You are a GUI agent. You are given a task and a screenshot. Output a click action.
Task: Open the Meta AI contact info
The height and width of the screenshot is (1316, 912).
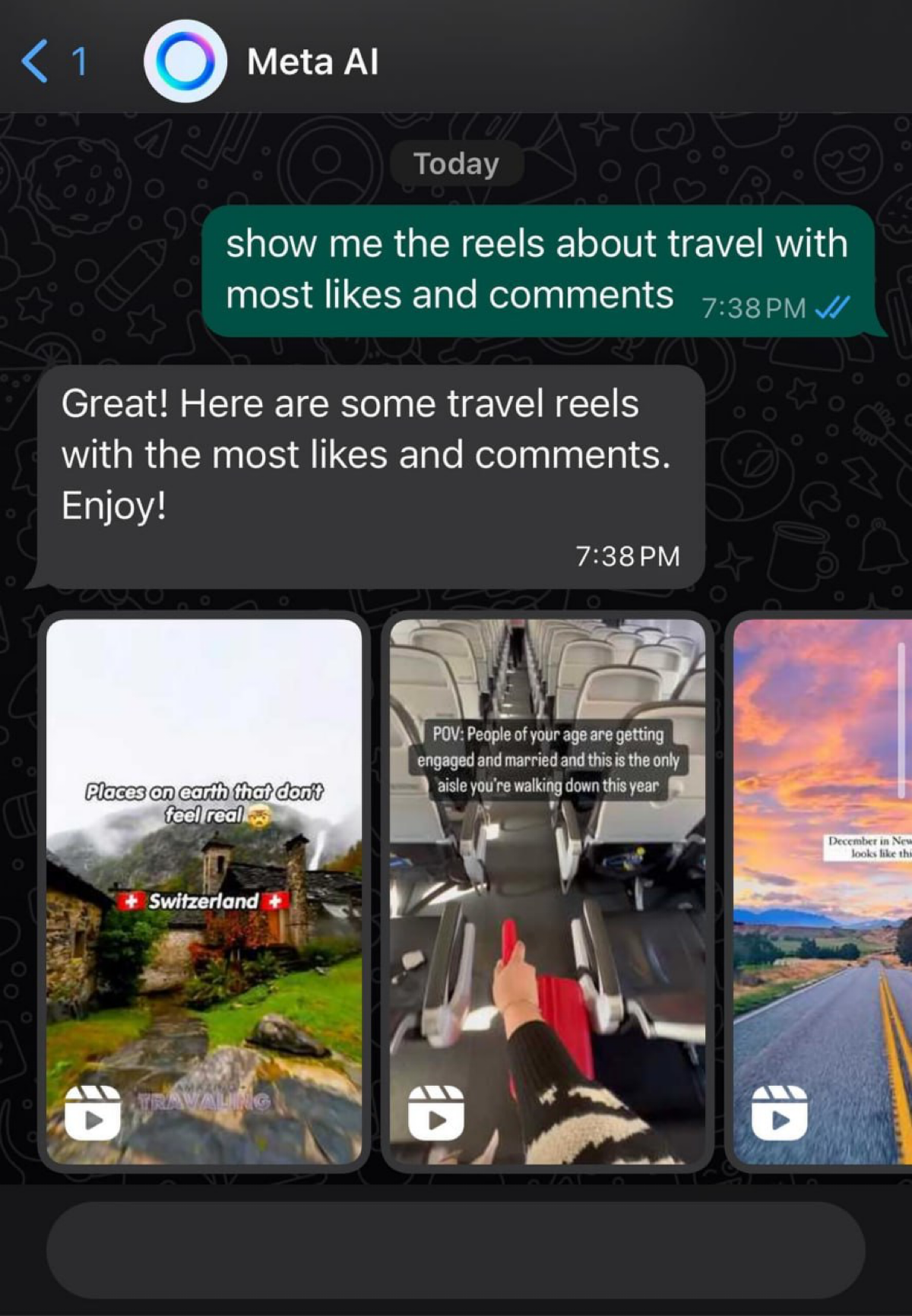(x=312, y=62)
